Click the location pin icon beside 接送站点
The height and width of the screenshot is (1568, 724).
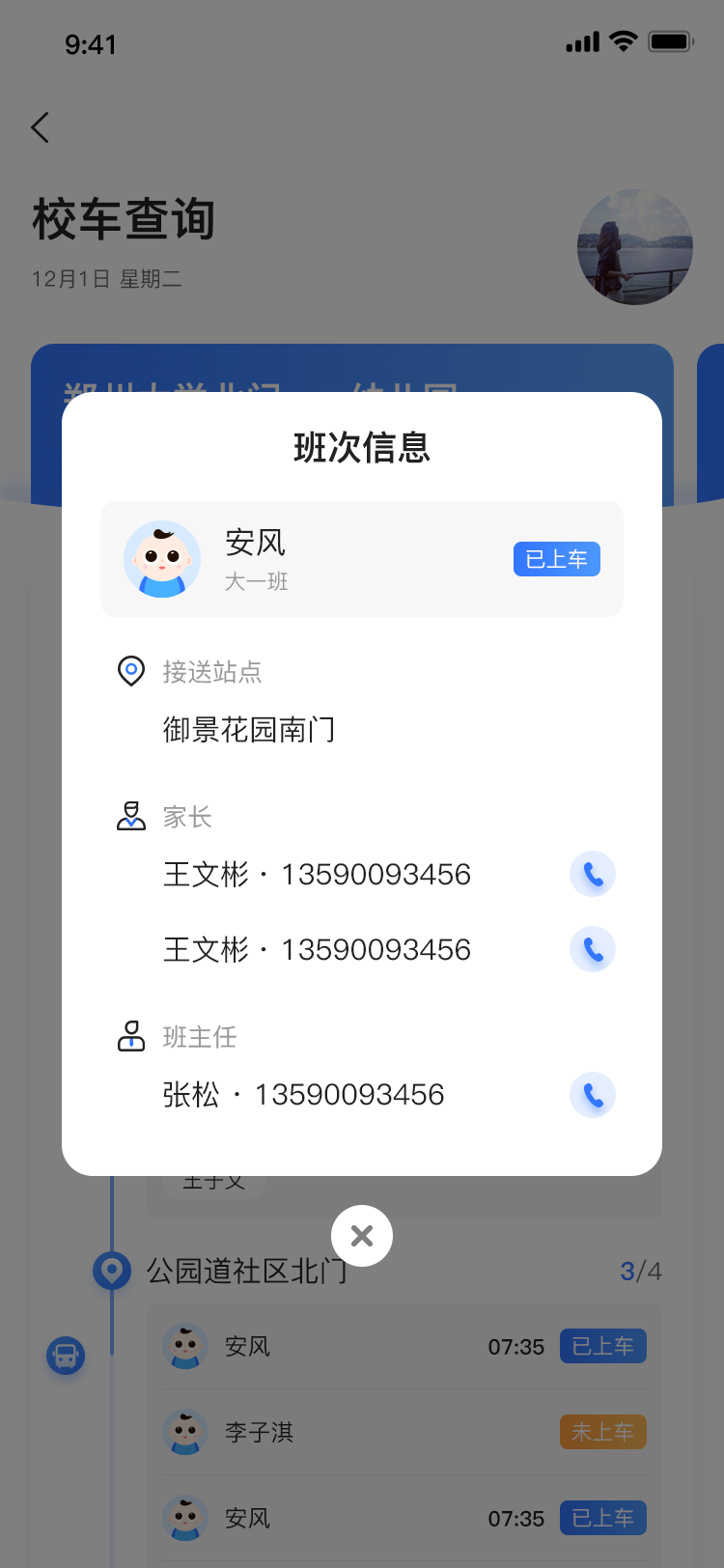pyautogui.click(x=131, y=671)
